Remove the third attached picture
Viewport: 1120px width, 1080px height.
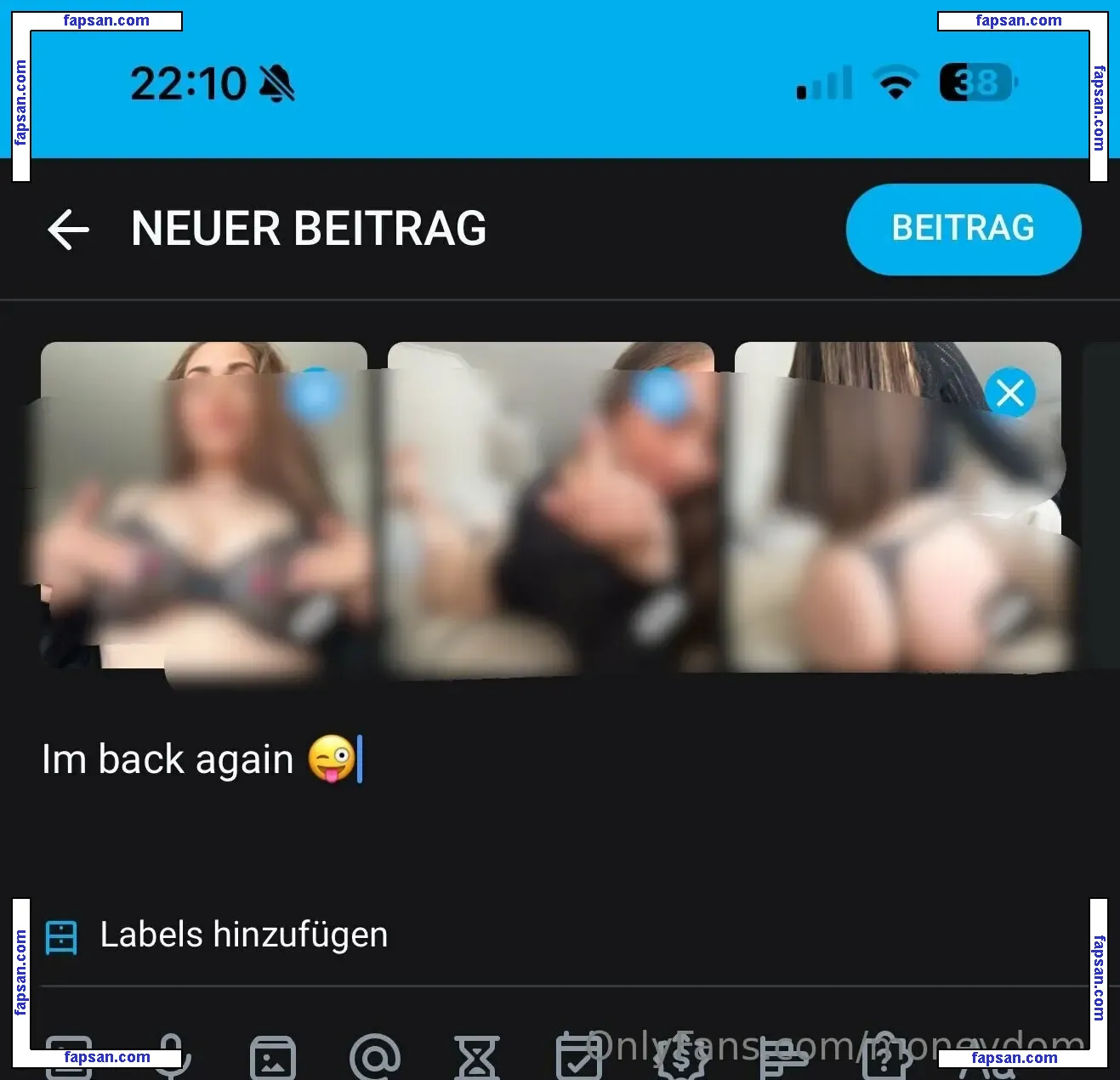coord(1009,393)
